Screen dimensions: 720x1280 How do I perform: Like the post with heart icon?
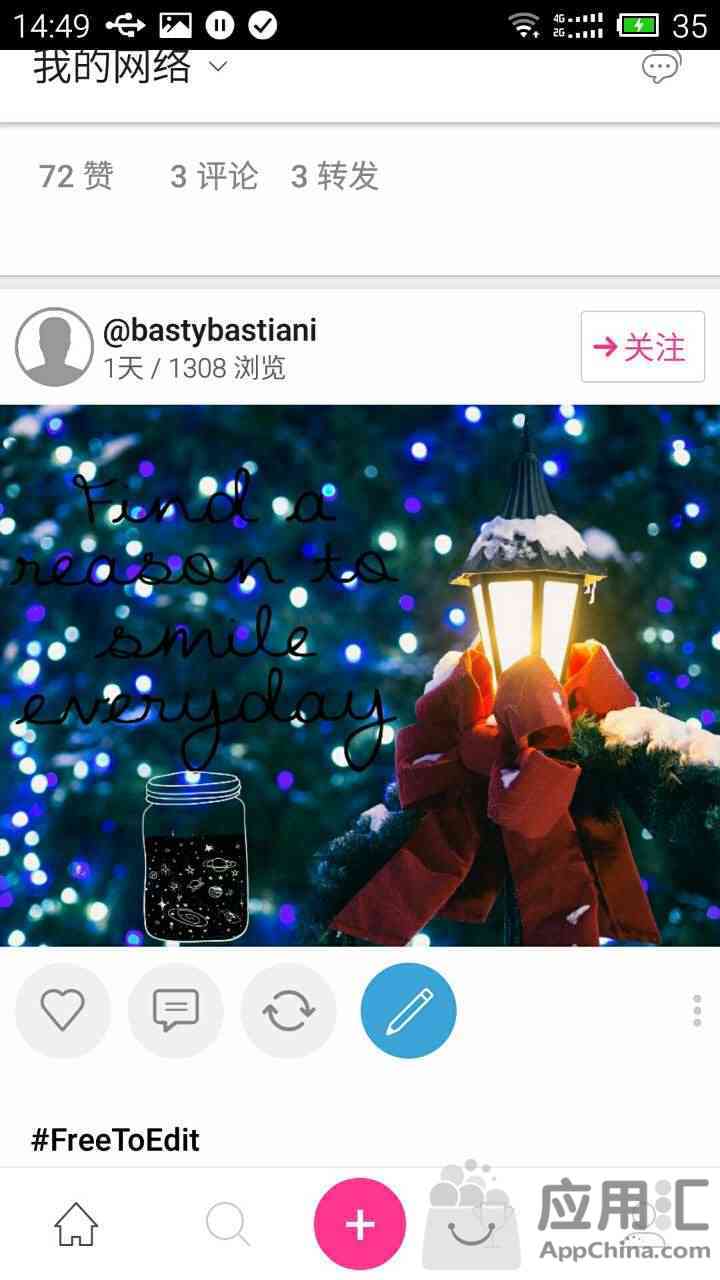62,1010
